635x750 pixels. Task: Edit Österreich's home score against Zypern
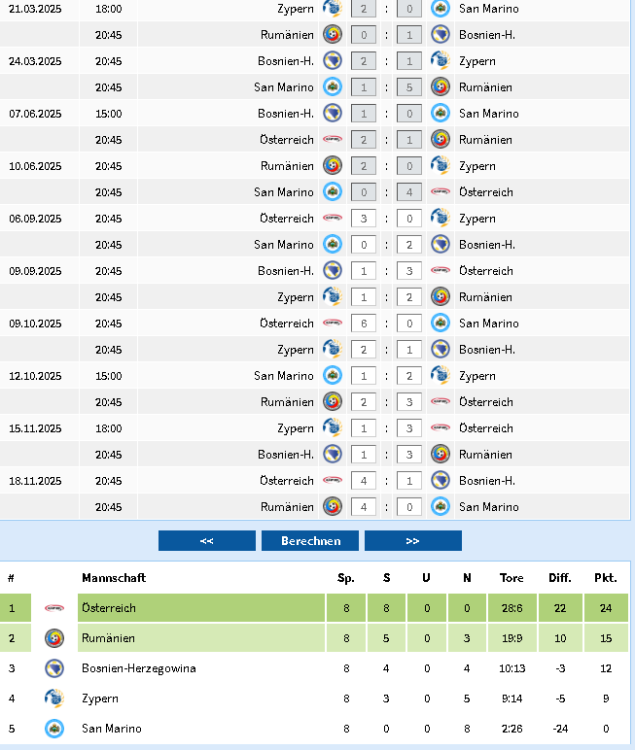point(364,218)
